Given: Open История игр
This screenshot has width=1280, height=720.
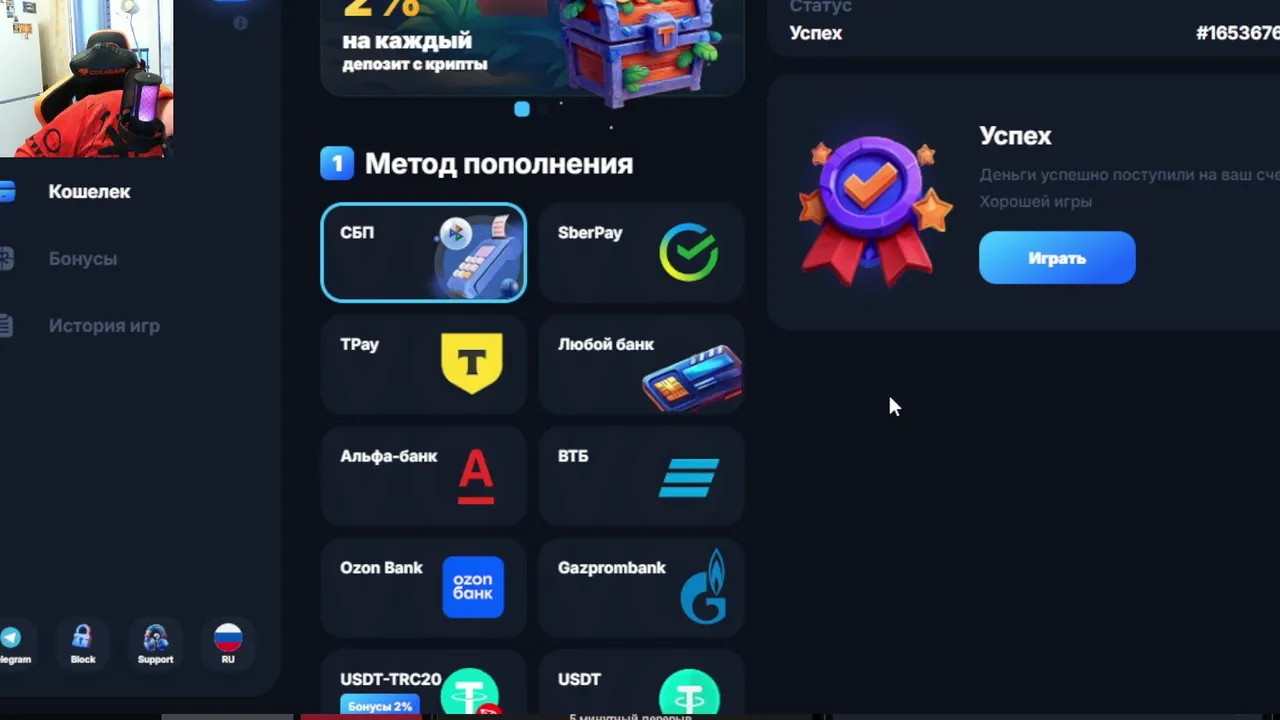Looking at the screenshot, I should point(103,326).
